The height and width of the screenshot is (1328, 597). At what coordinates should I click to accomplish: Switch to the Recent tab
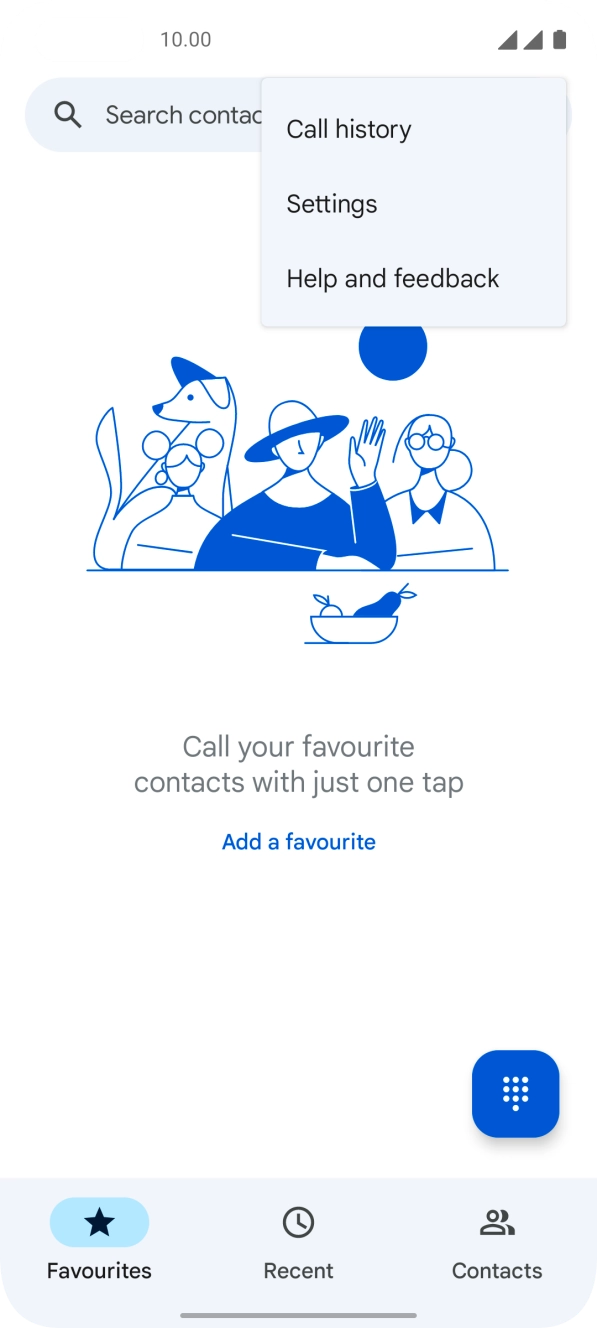pos(298,1243)
